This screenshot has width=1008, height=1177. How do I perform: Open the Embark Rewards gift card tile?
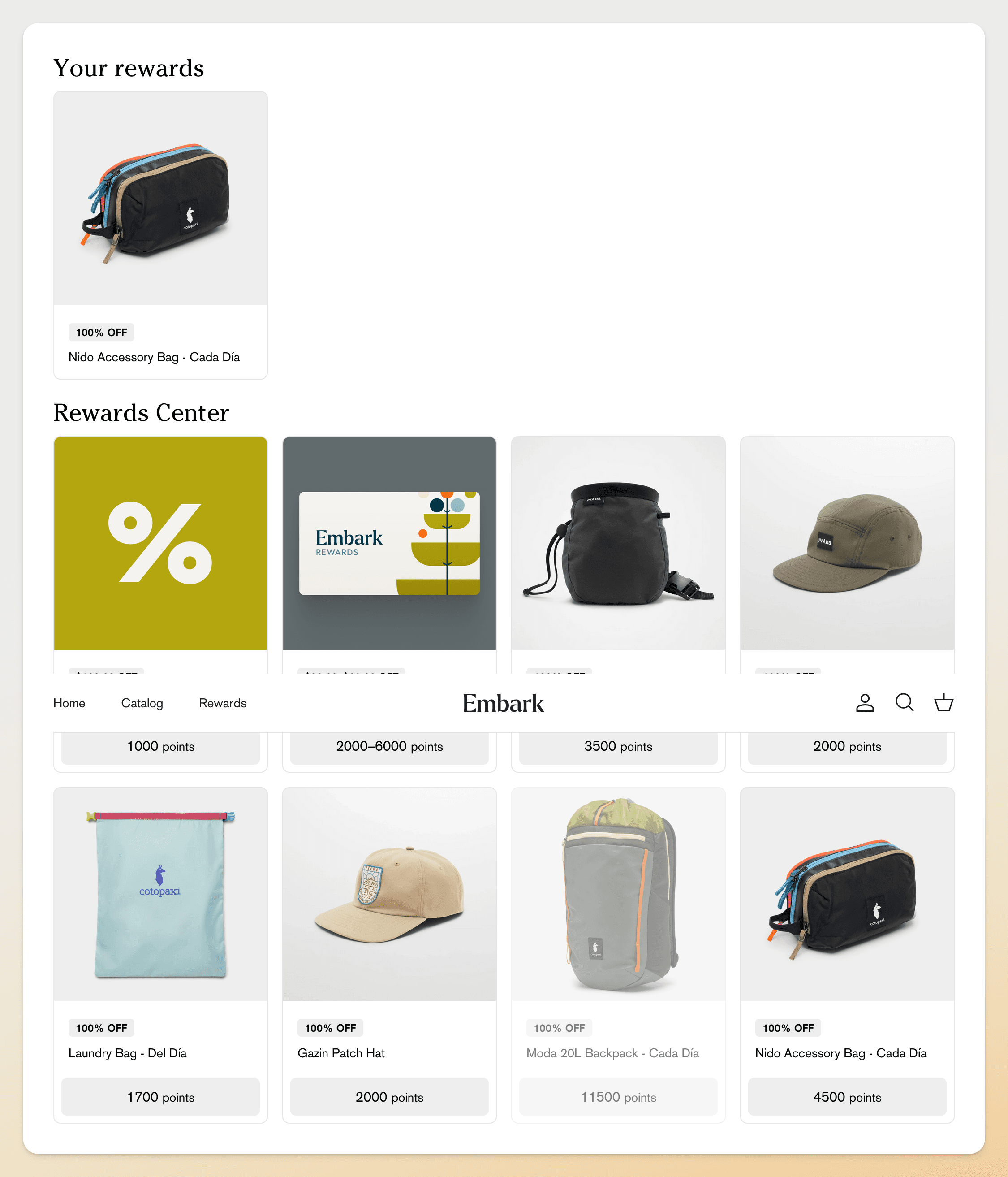(389, 543)
